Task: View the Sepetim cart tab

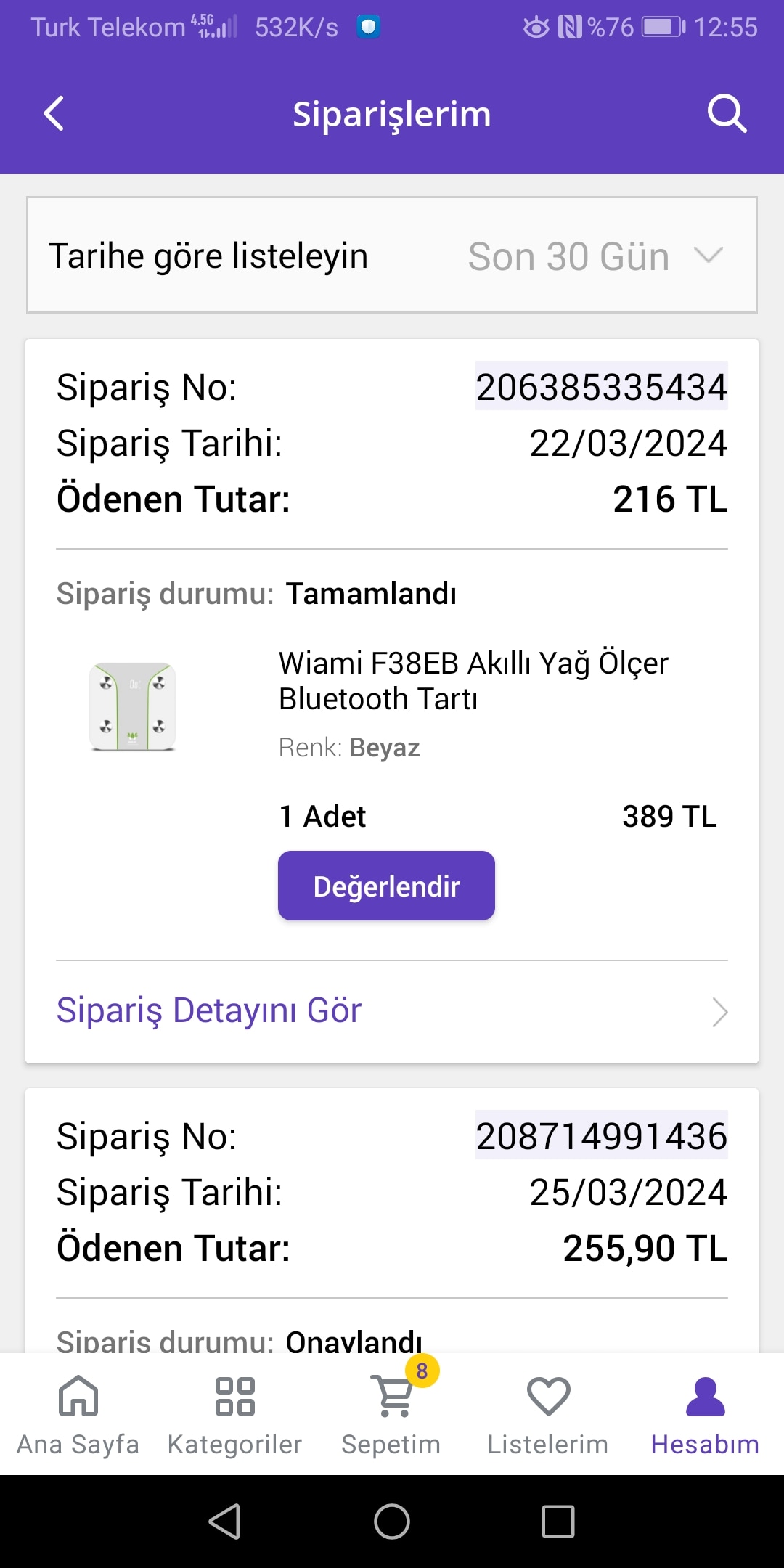Action: 392,1414
